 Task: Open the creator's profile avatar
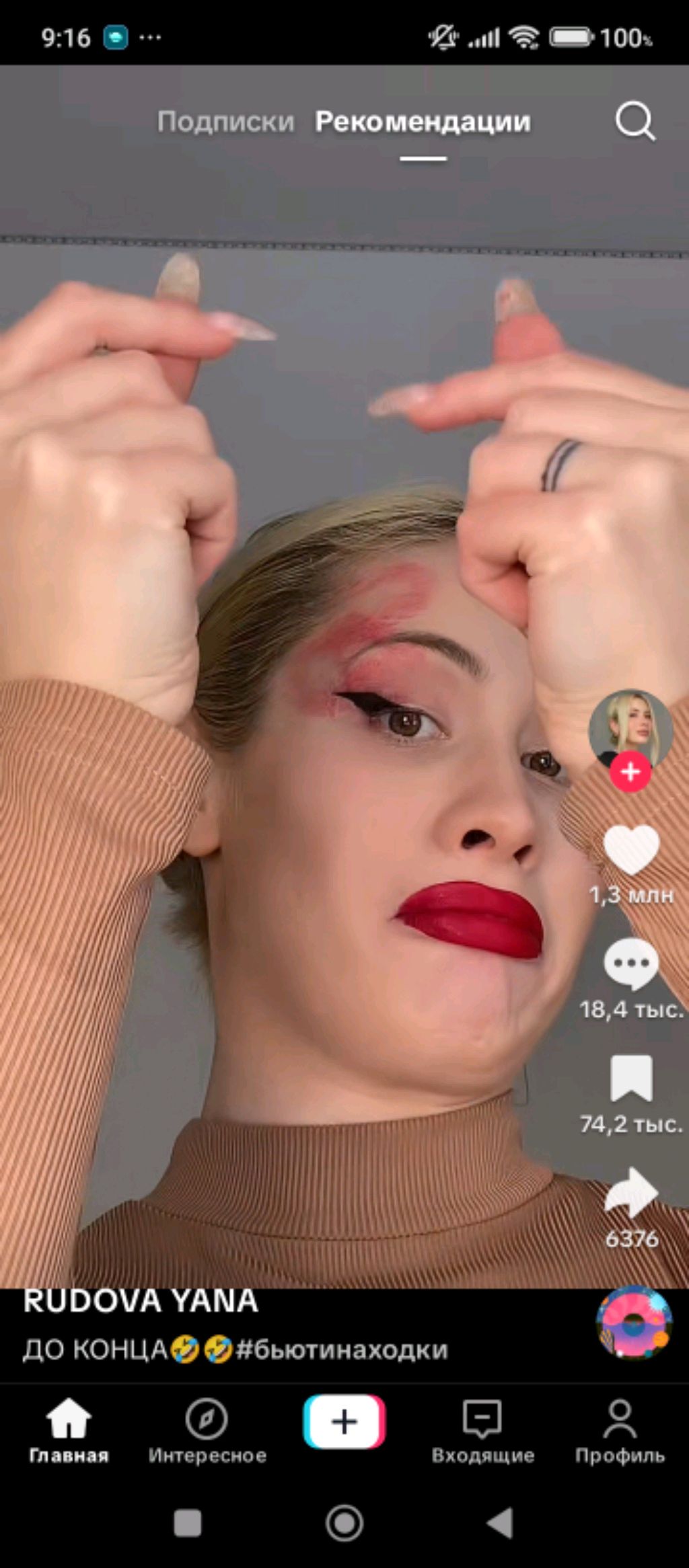(x=630, y=728)
